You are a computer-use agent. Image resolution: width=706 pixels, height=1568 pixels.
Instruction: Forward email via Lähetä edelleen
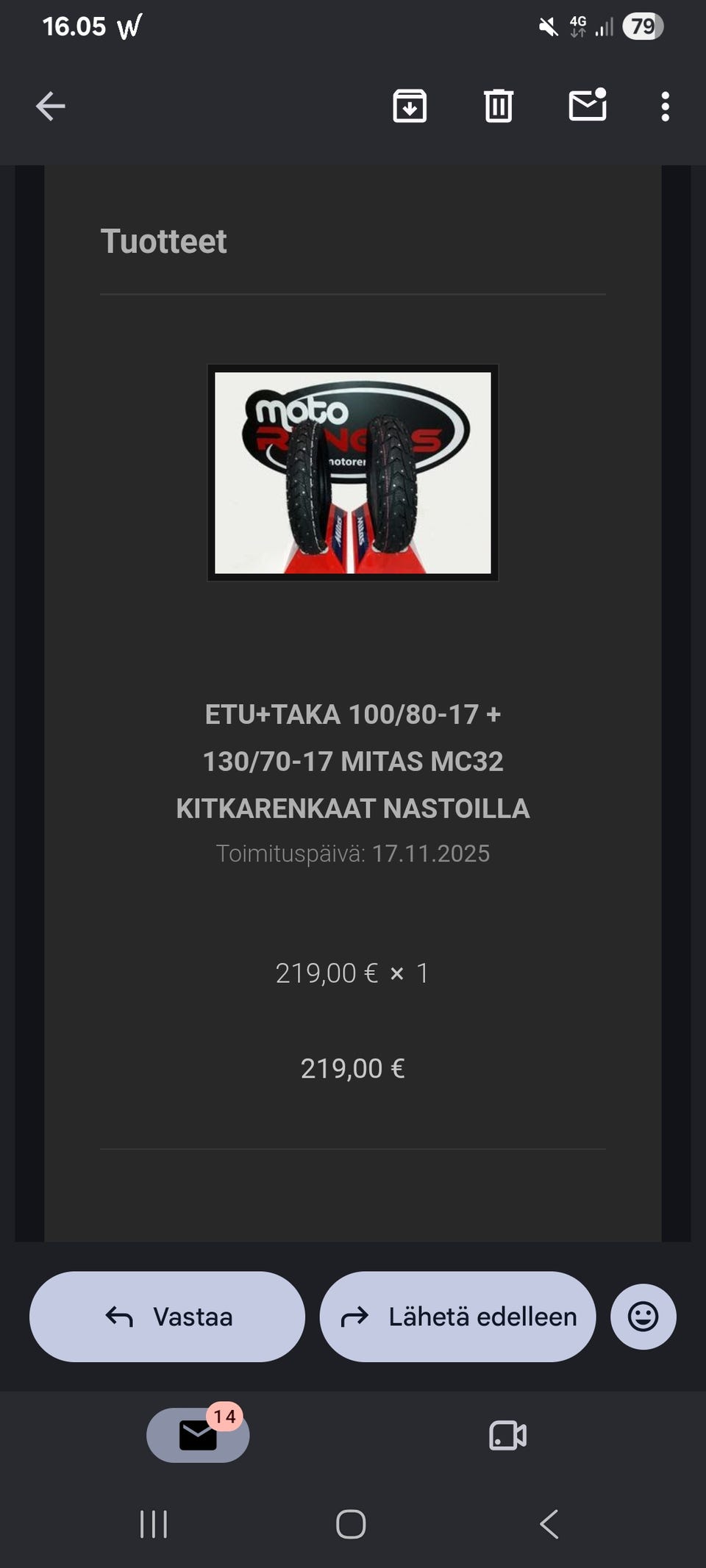(x=457, y=1317)
